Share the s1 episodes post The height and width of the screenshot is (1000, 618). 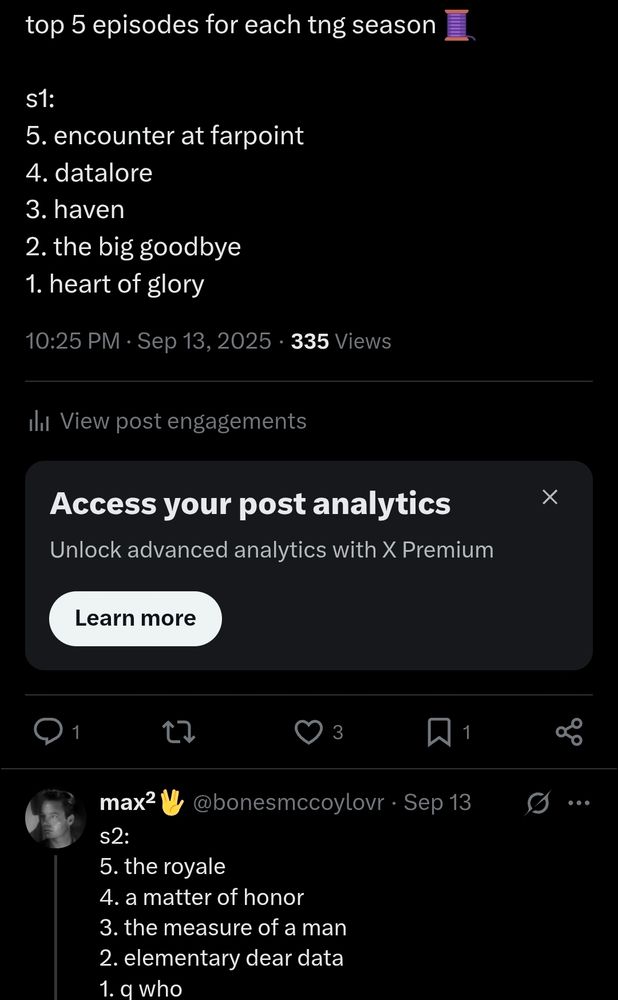pos(569,733)
